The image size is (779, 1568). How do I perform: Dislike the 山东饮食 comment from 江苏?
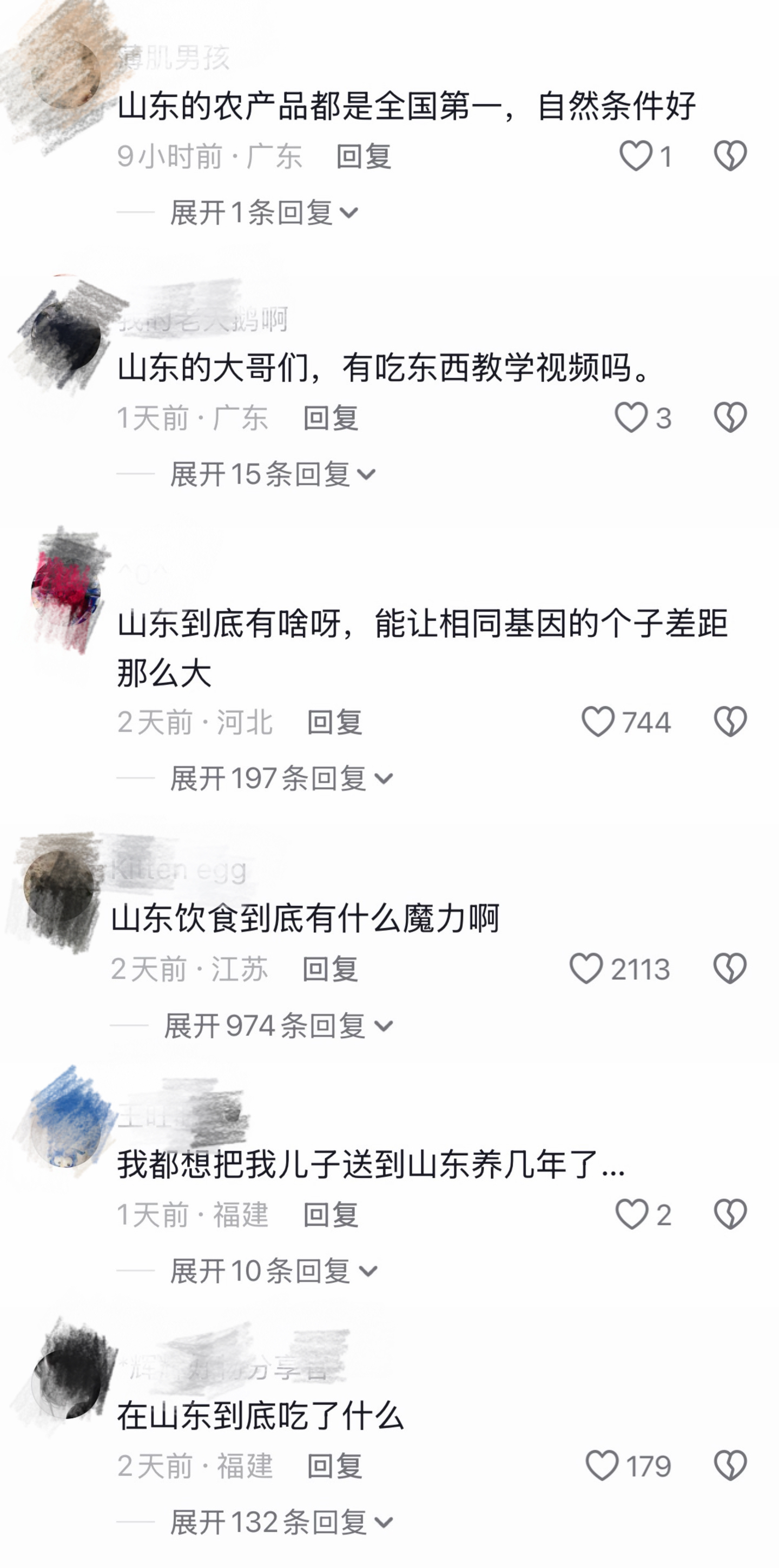coord(730,969)
